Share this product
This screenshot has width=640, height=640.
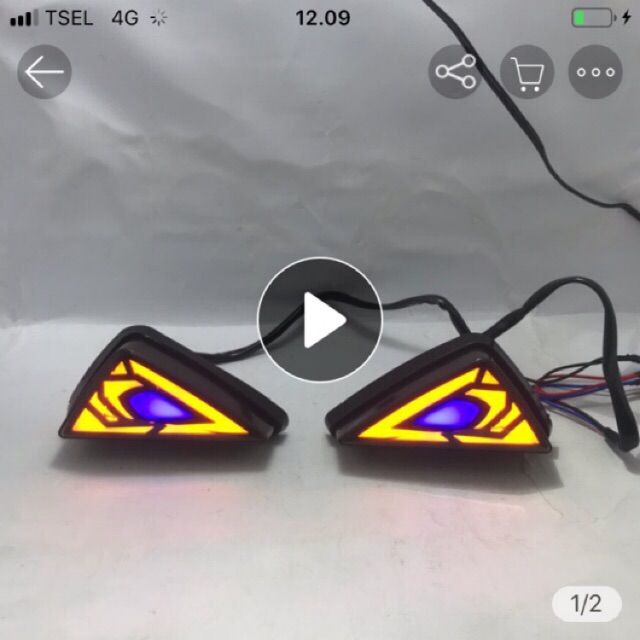click(x=456, y=72)
